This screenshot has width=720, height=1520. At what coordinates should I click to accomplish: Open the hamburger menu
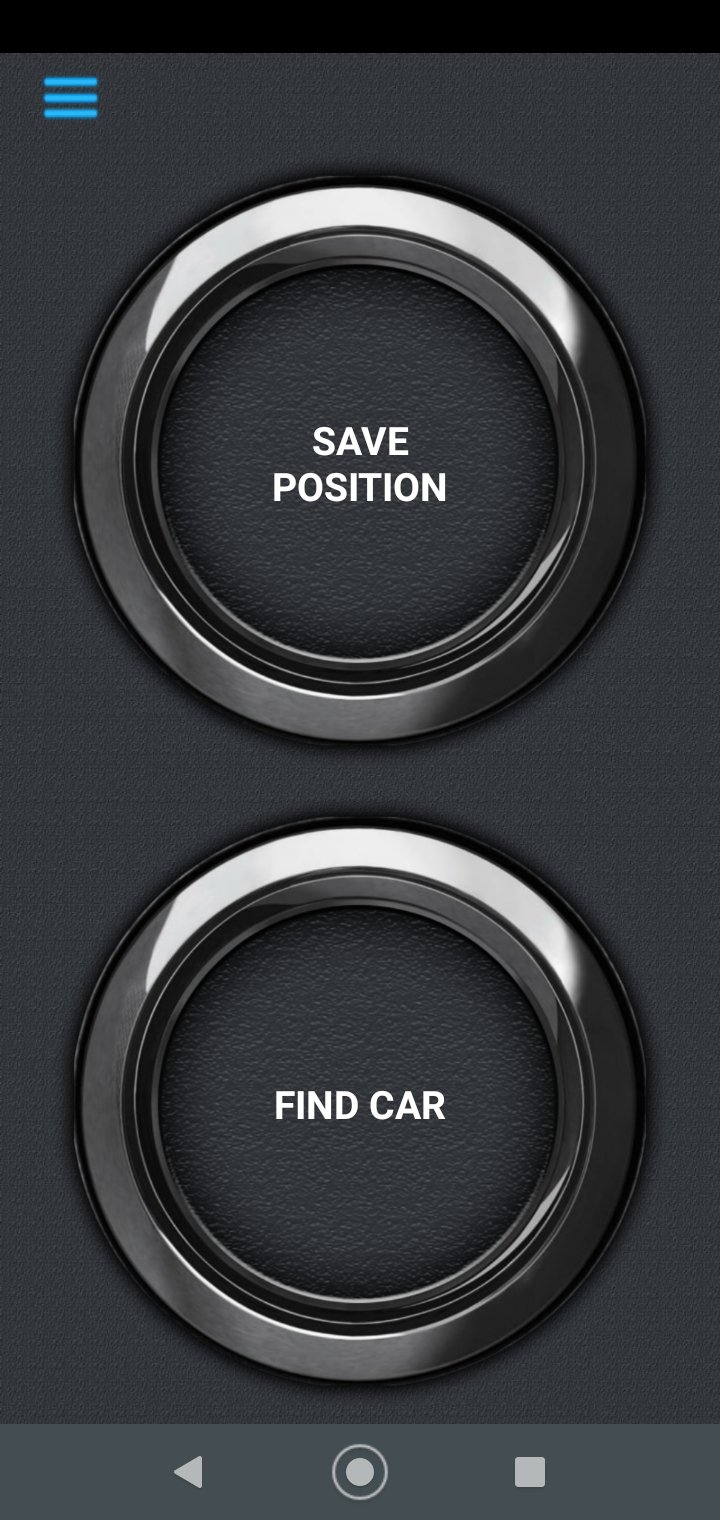click(x=70, y=97)
